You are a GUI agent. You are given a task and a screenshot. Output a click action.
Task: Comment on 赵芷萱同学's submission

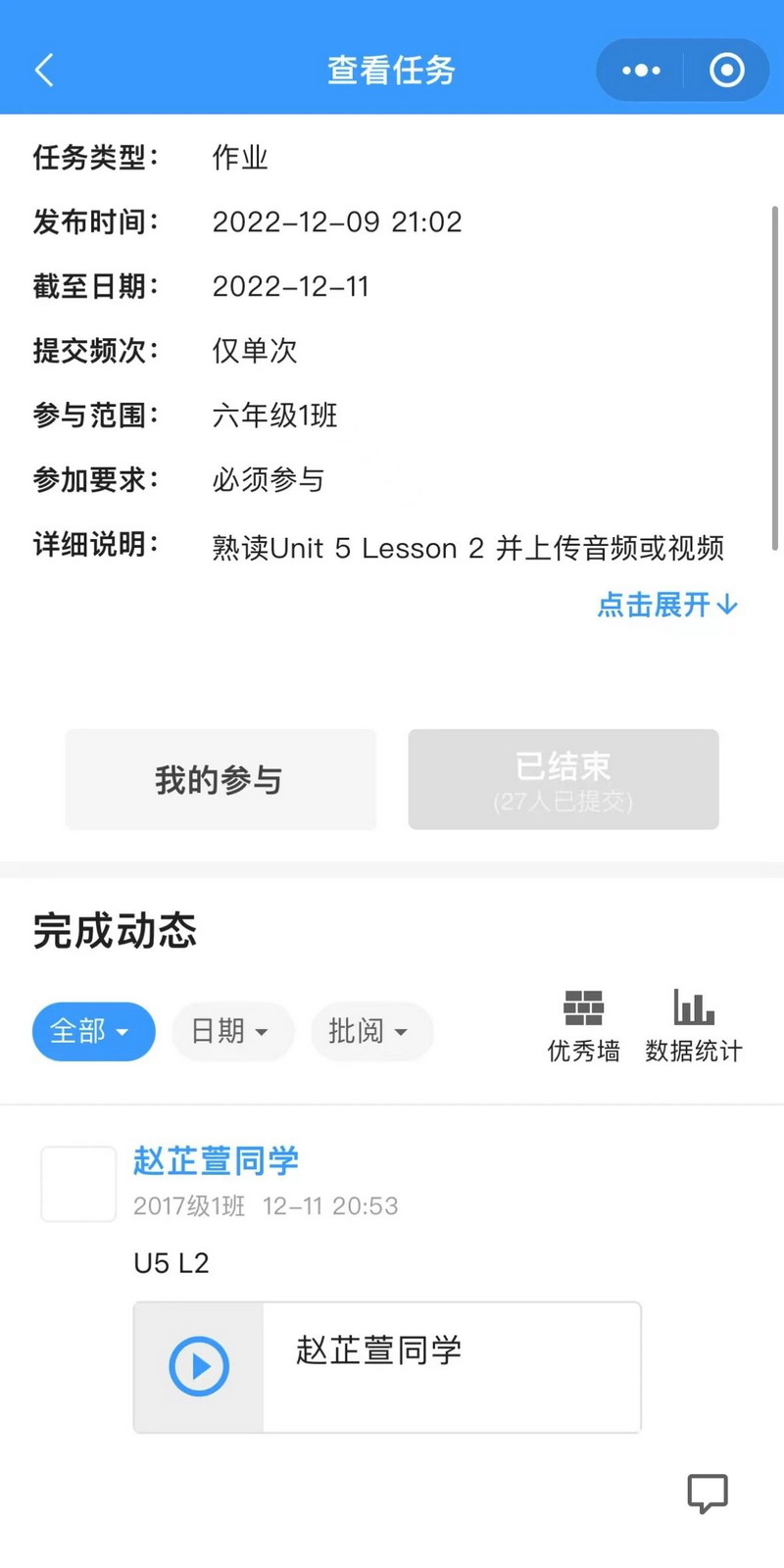click(x=707, y=1493)
